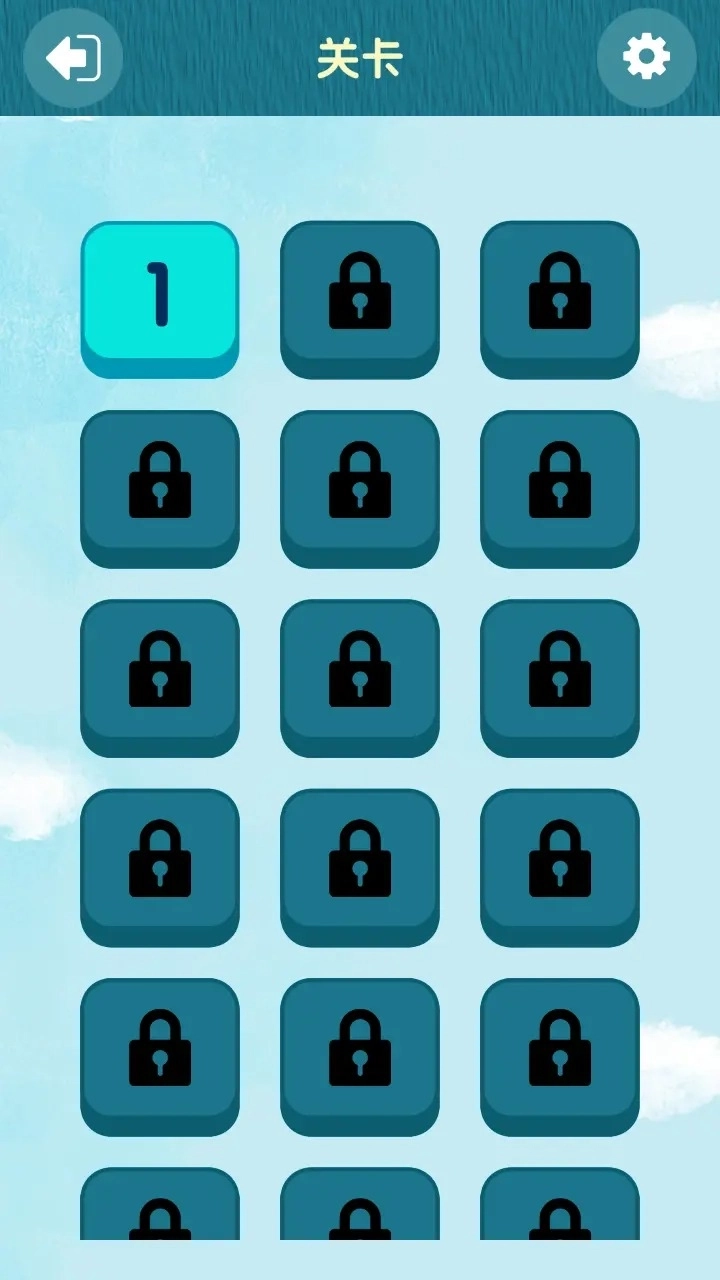Tap the middle lock in the second row

pos(360,488)
